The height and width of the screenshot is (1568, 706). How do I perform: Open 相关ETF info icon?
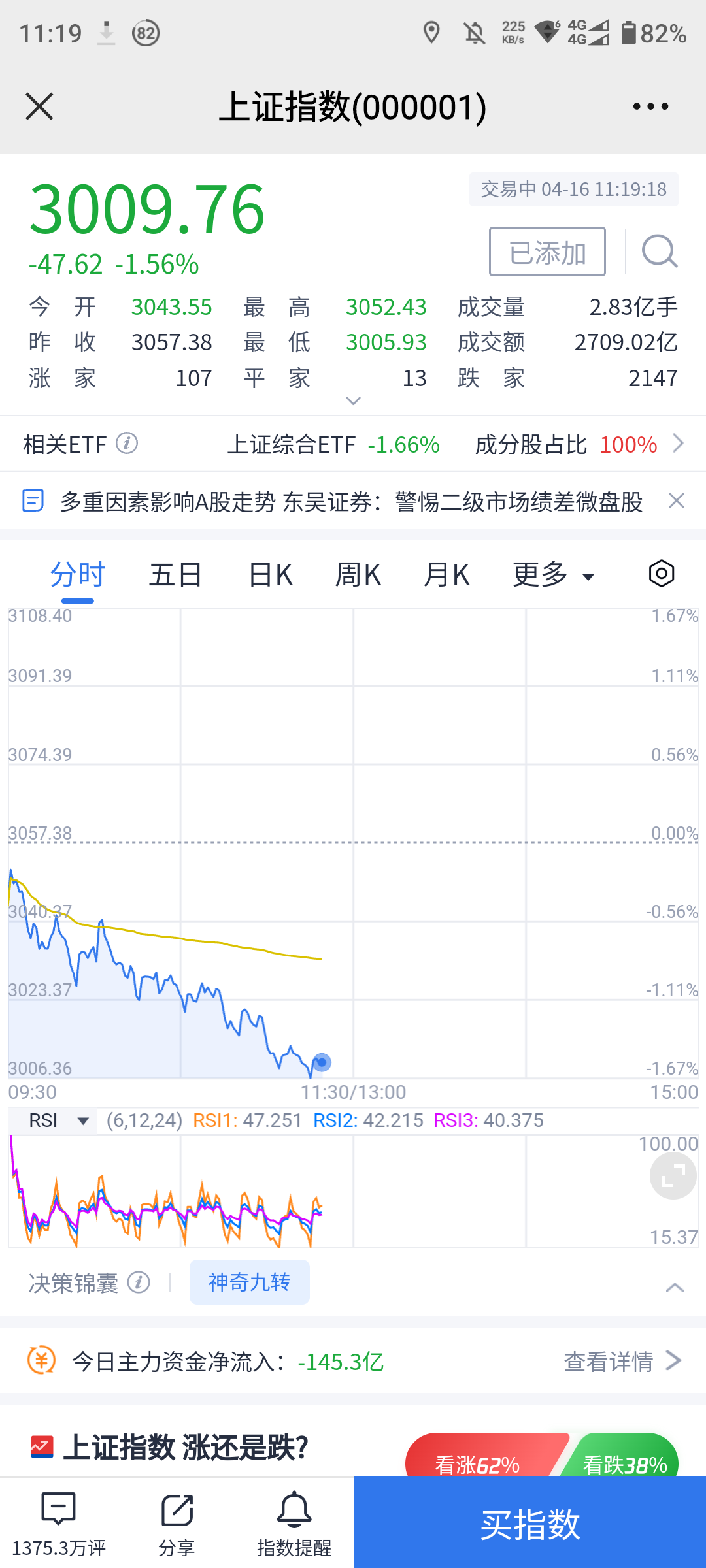click(x=127, y=444)
